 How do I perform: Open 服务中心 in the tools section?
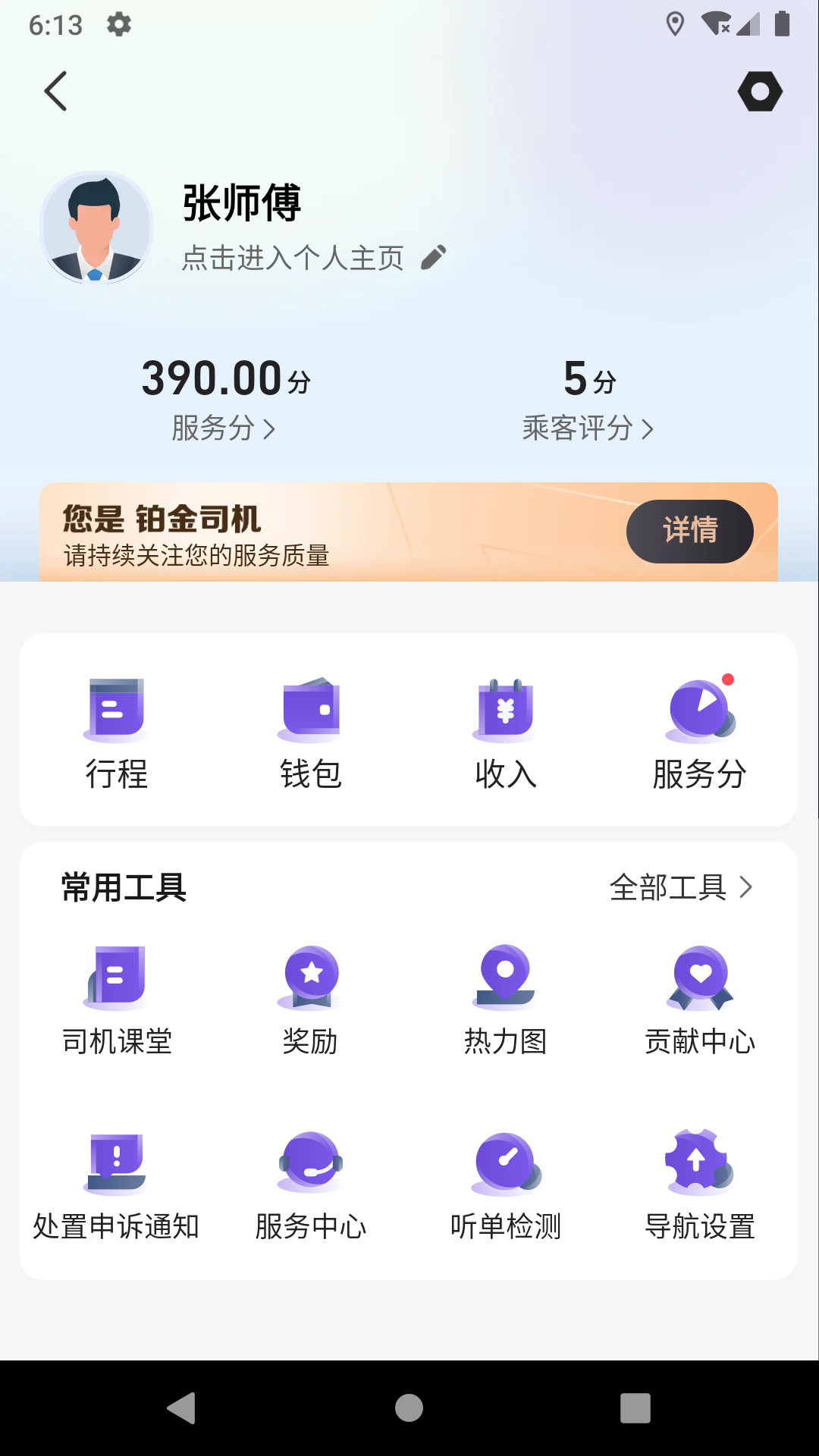[311, 1185]
